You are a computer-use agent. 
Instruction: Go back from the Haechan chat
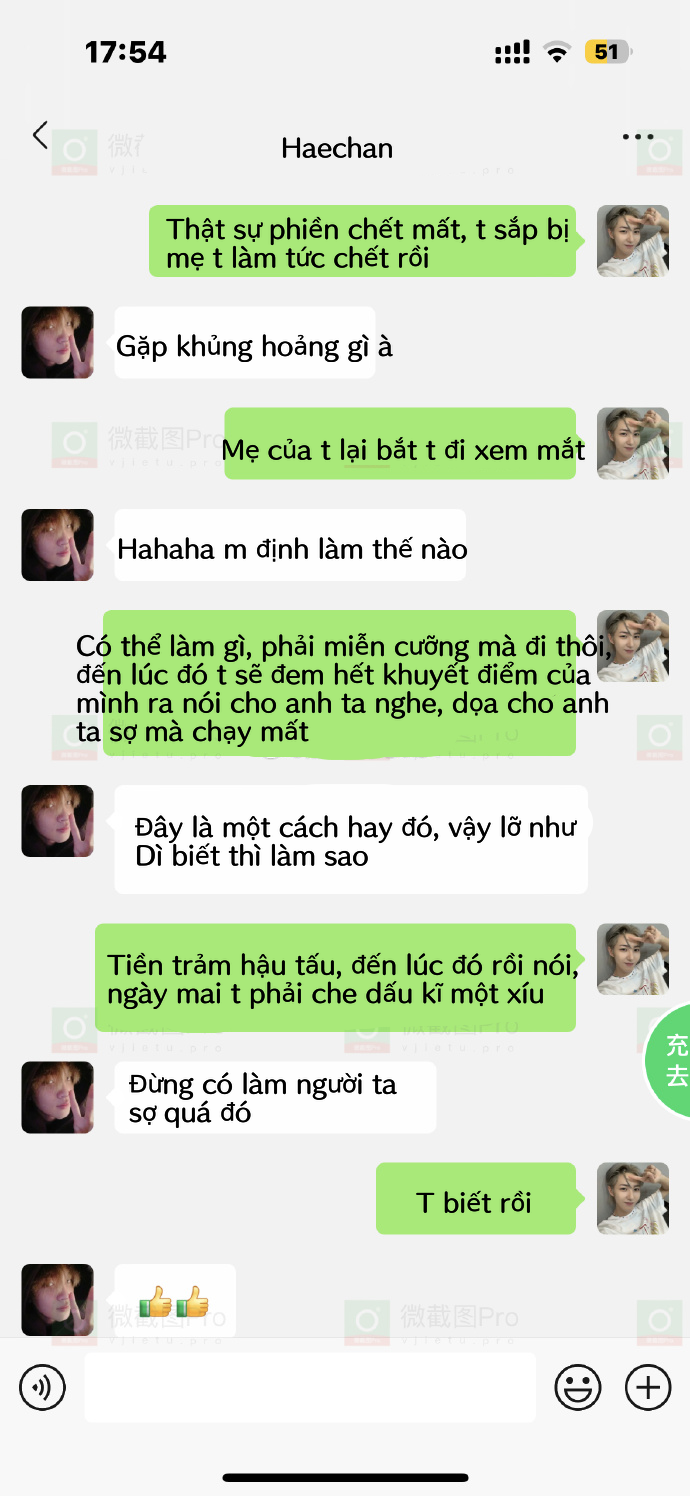(40, 136)
